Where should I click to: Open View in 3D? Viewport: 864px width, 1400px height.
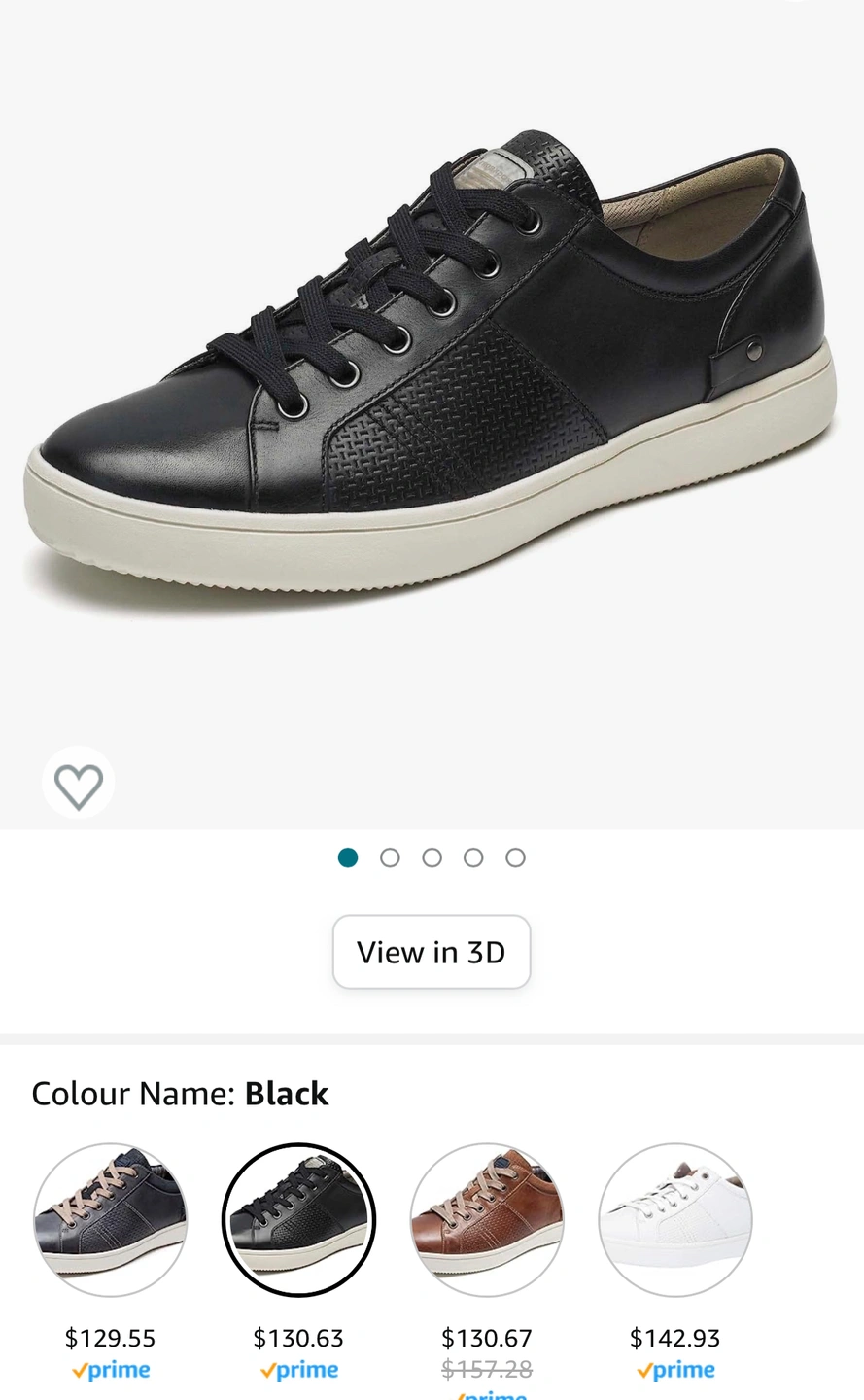coord(432,952)
